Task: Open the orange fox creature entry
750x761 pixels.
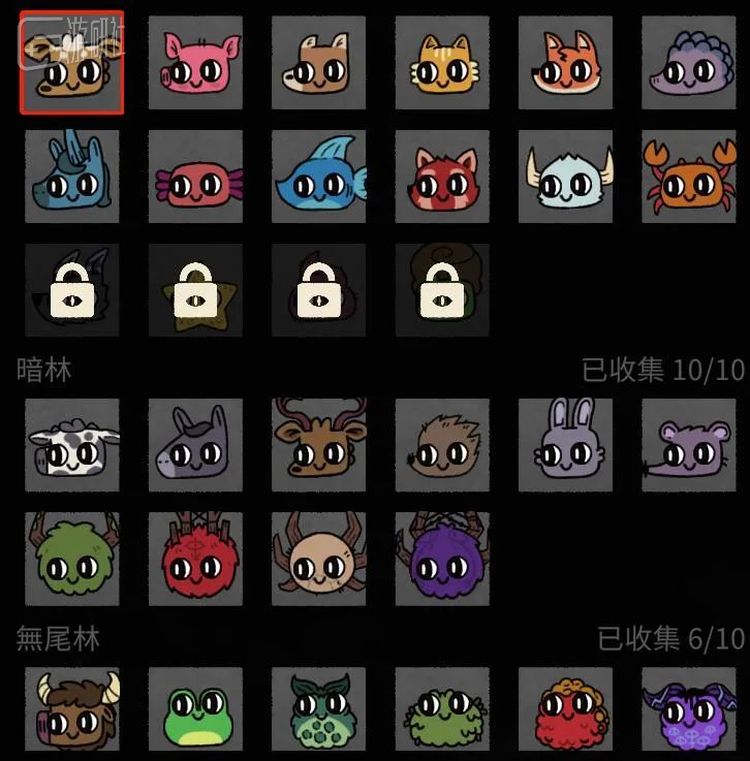Action: (565, 63)
